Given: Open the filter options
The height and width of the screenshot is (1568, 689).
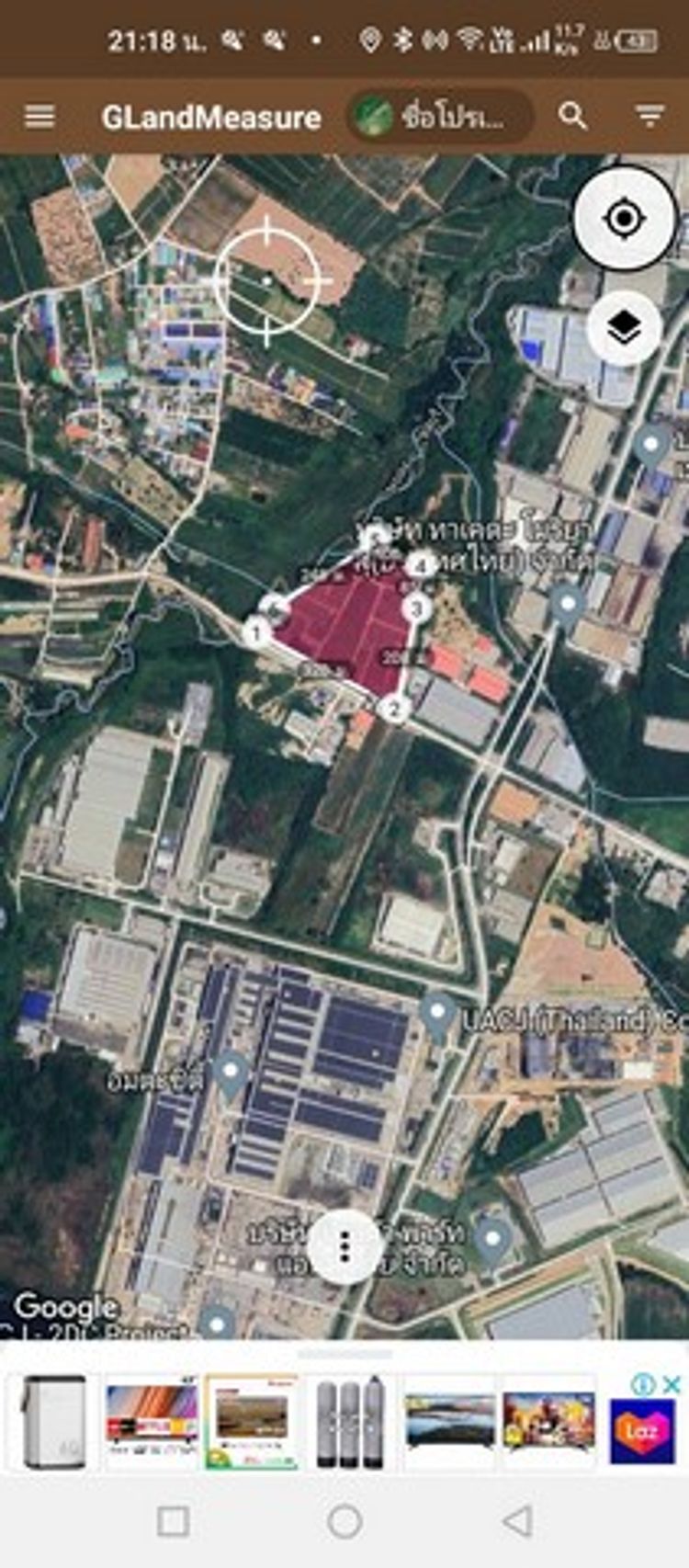Looking at the screenshot, I should tap(649, 116).
